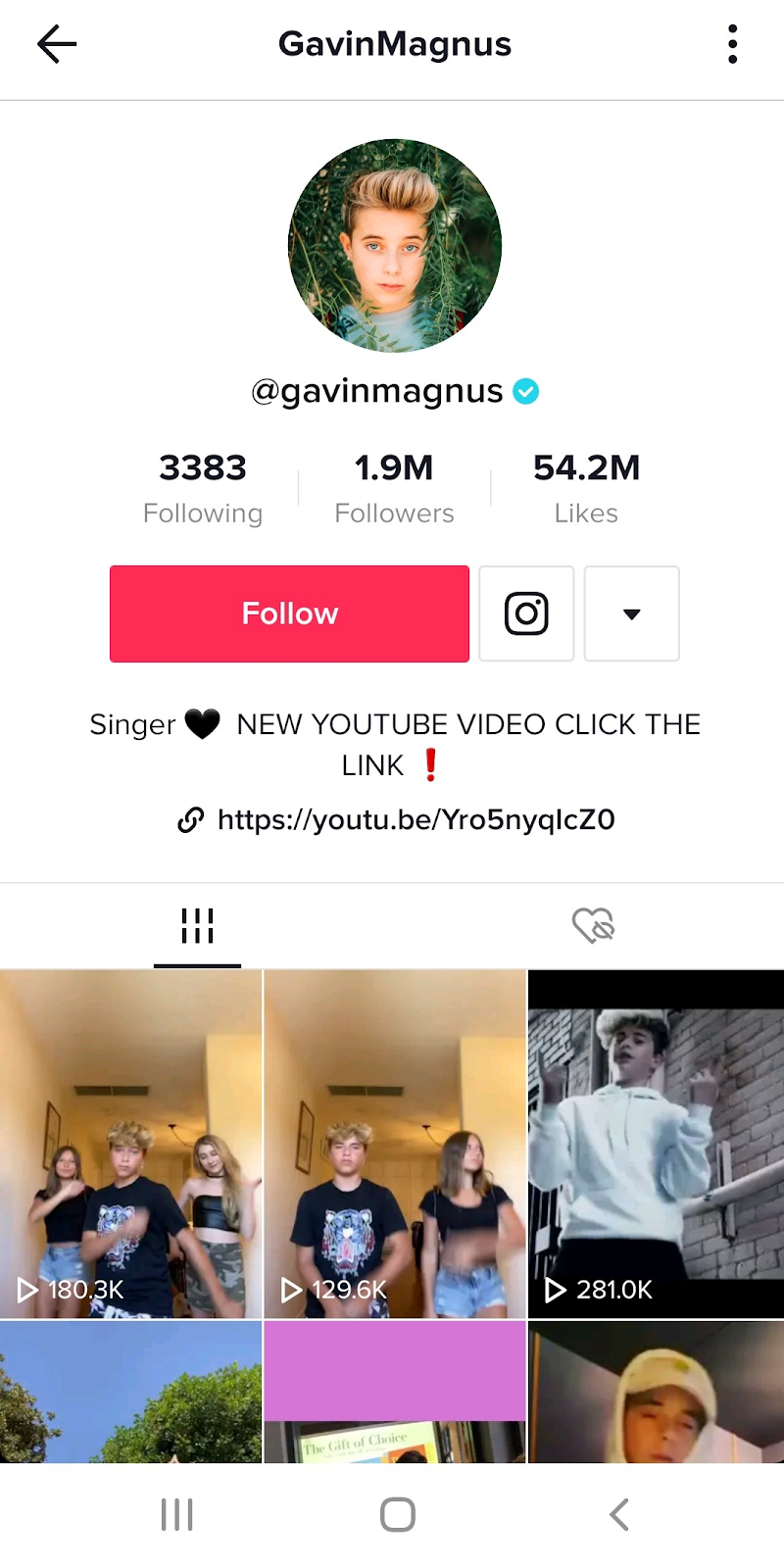The image size is (784, 1568).
Task: Open the youtu.be link in bio
Action: coord(416,819)
